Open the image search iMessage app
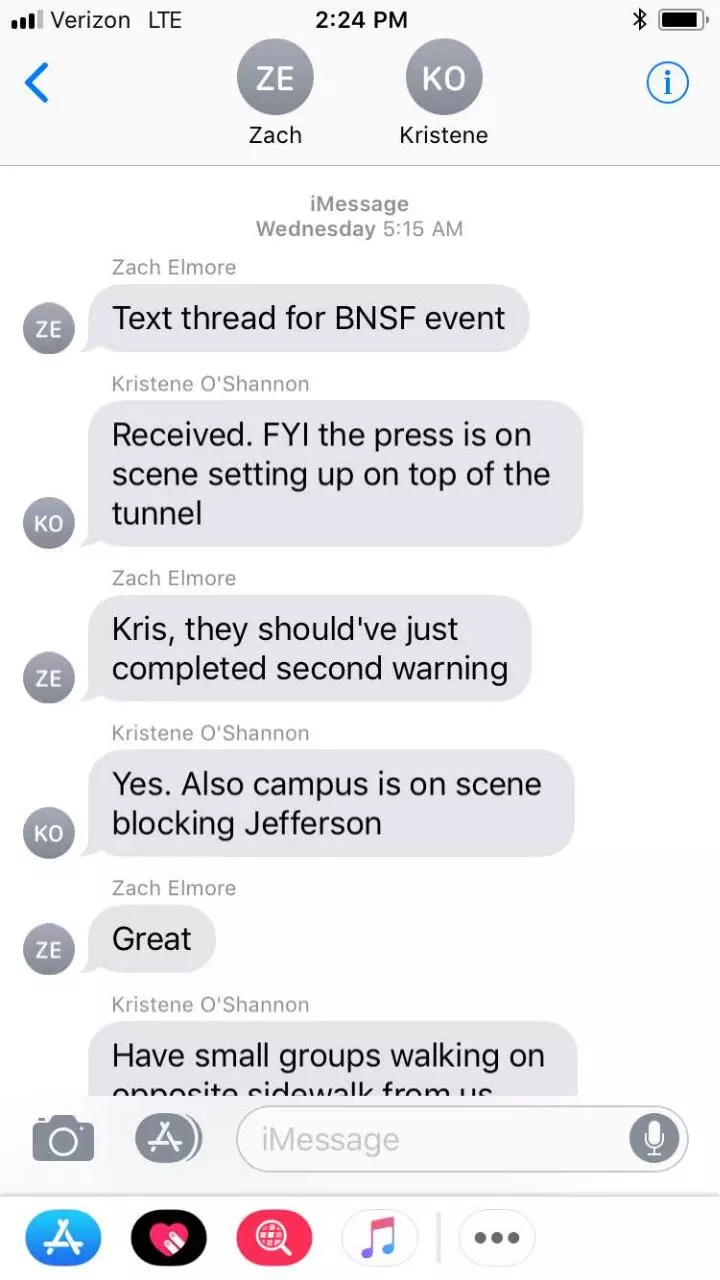The height and width of the screenshot is (1280, 720). [274, 1238]
